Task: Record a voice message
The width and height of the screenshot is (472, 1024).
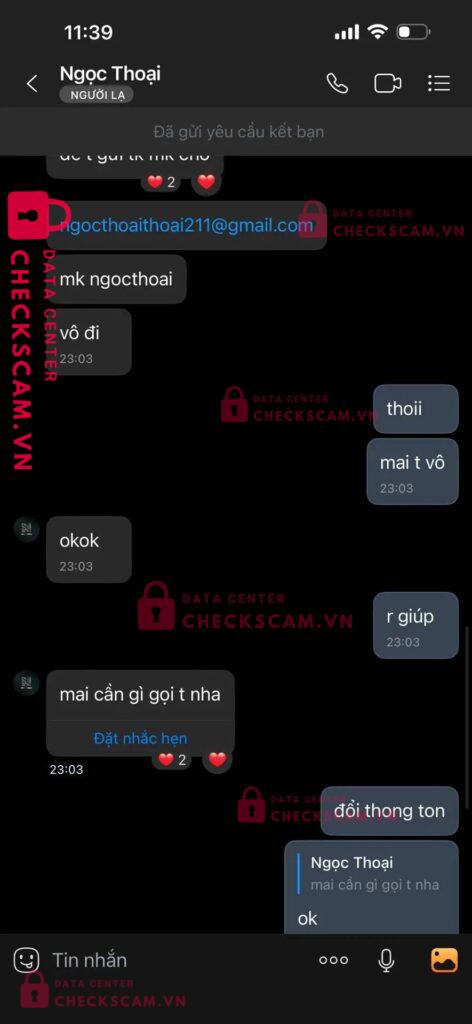Action: pyautogui.click(x=386, y=960)
